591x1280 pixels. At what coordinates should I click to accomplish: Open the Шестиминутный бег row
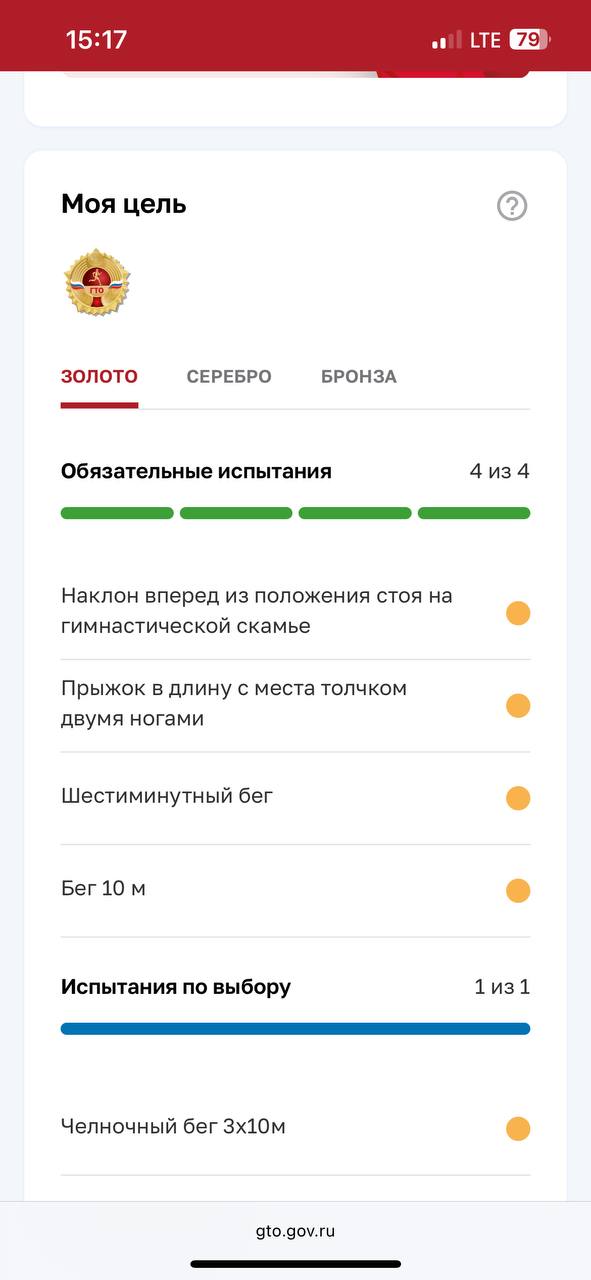click(295, 798)
